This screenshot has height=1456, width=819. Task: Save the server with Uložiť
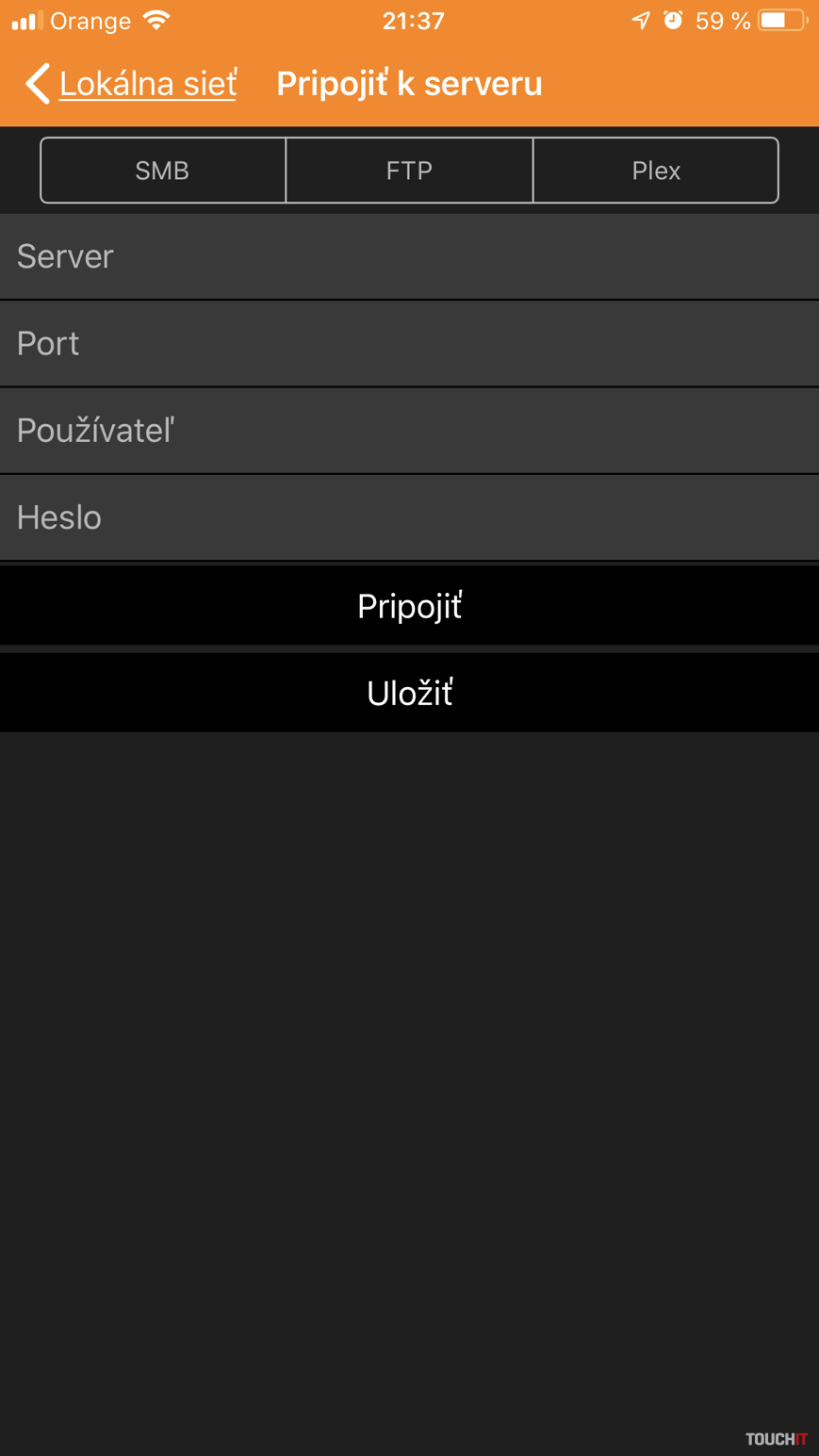pos(409,693)
